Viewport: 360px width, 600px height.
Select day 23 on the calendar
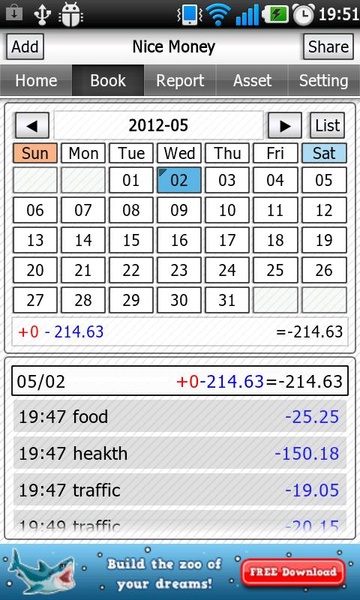(179, 270)
